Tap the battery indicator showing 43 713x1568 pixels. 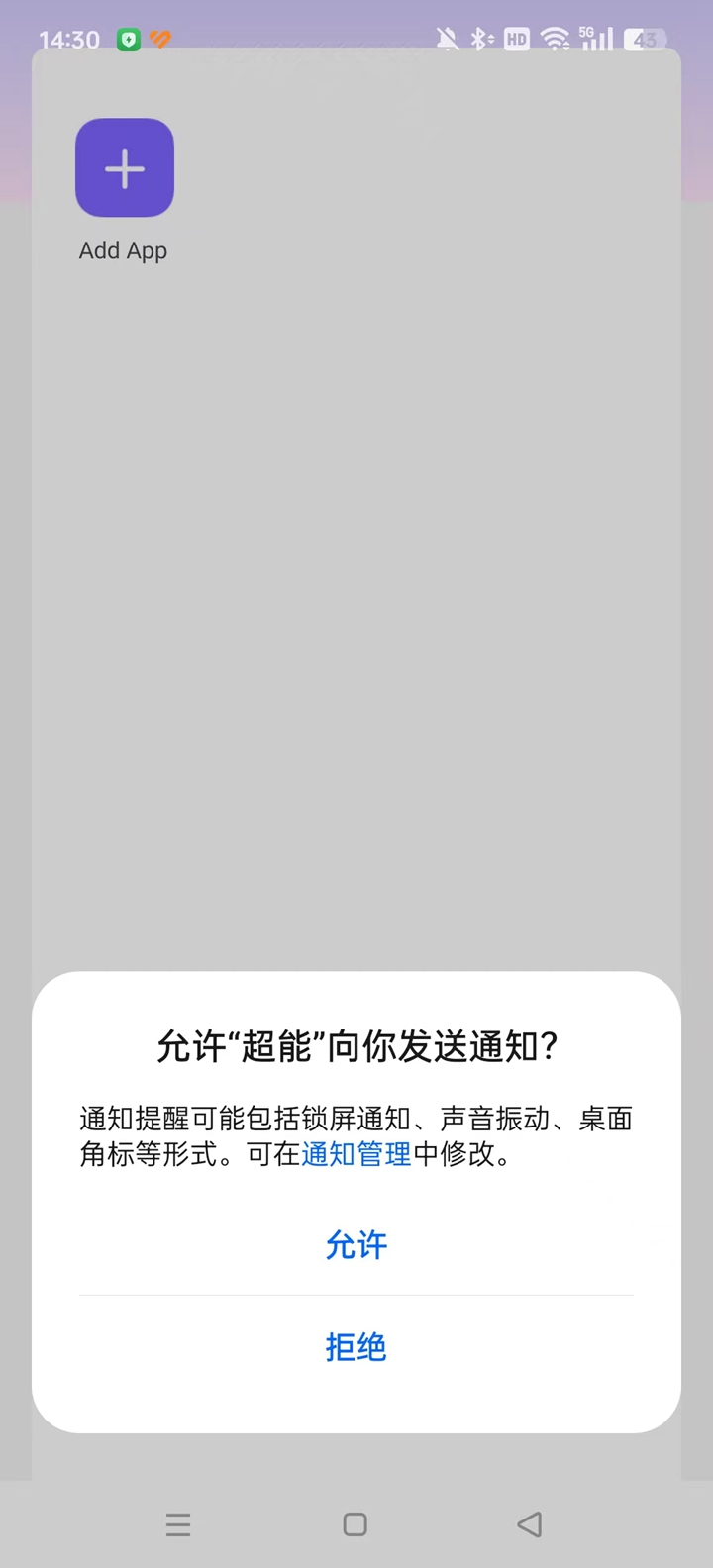(x=644, y=38)
